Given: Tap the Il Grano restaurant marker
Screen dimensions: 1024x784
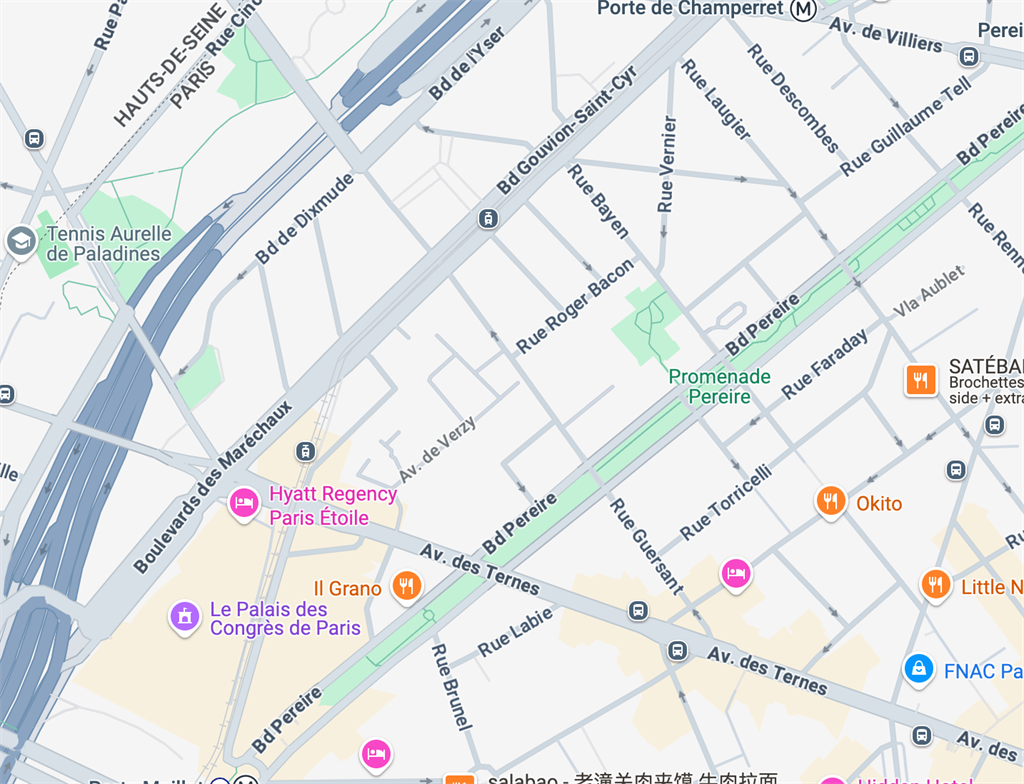Looking at the screenshot, I should pyautogui.click(x=405, y=586).
